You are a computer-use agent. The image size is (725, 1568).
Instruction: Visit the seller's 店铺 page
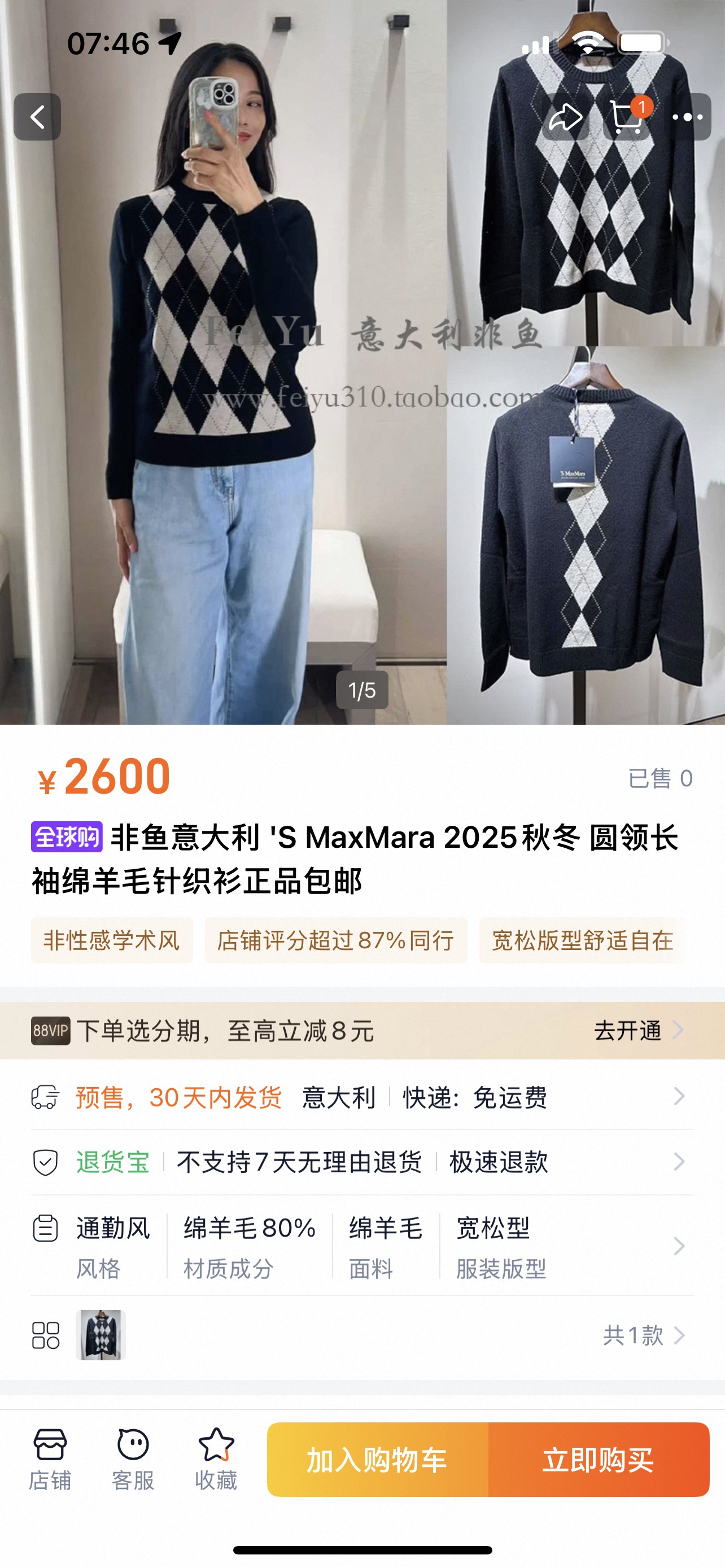(50, 1458)
